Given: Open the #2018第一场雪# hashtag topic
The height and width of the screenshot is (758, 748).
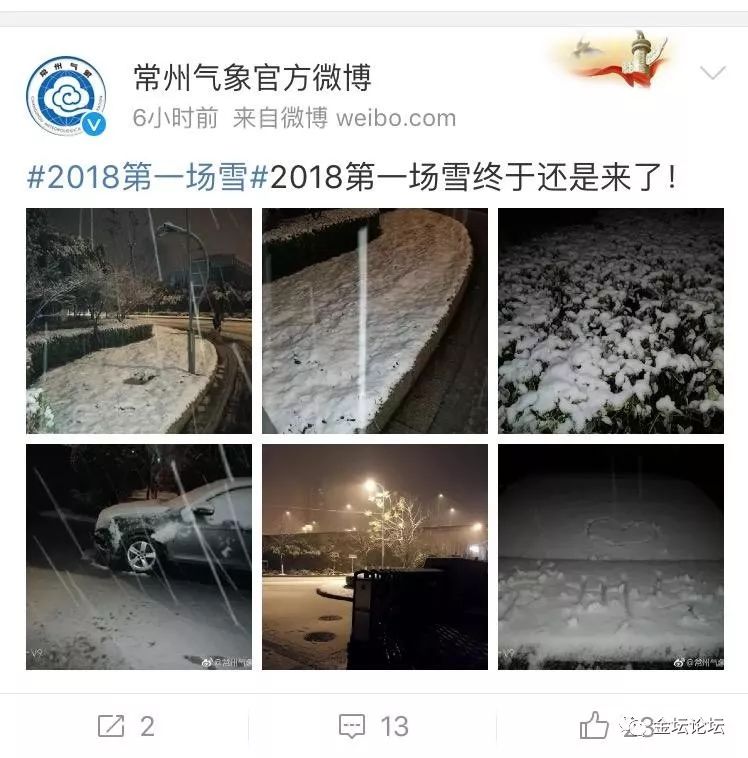Looking at the screenshot, I should (x=147, y=177).
